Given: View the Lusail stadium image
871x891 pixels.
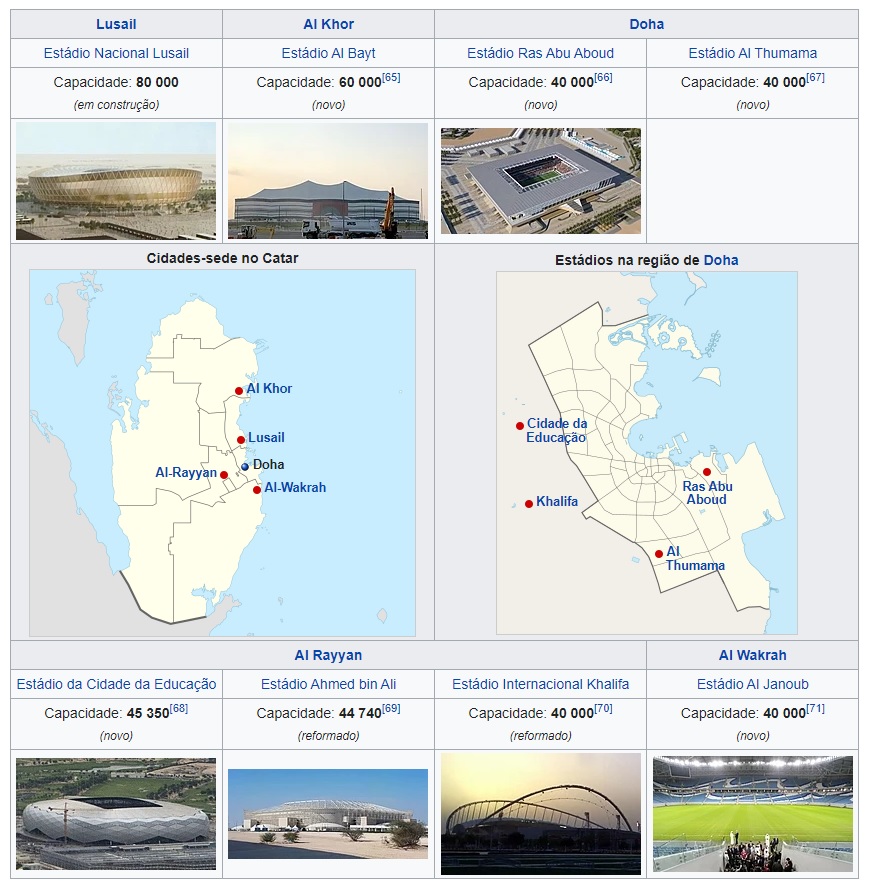Looking at the screenshot, I should (x=116, y=180).
